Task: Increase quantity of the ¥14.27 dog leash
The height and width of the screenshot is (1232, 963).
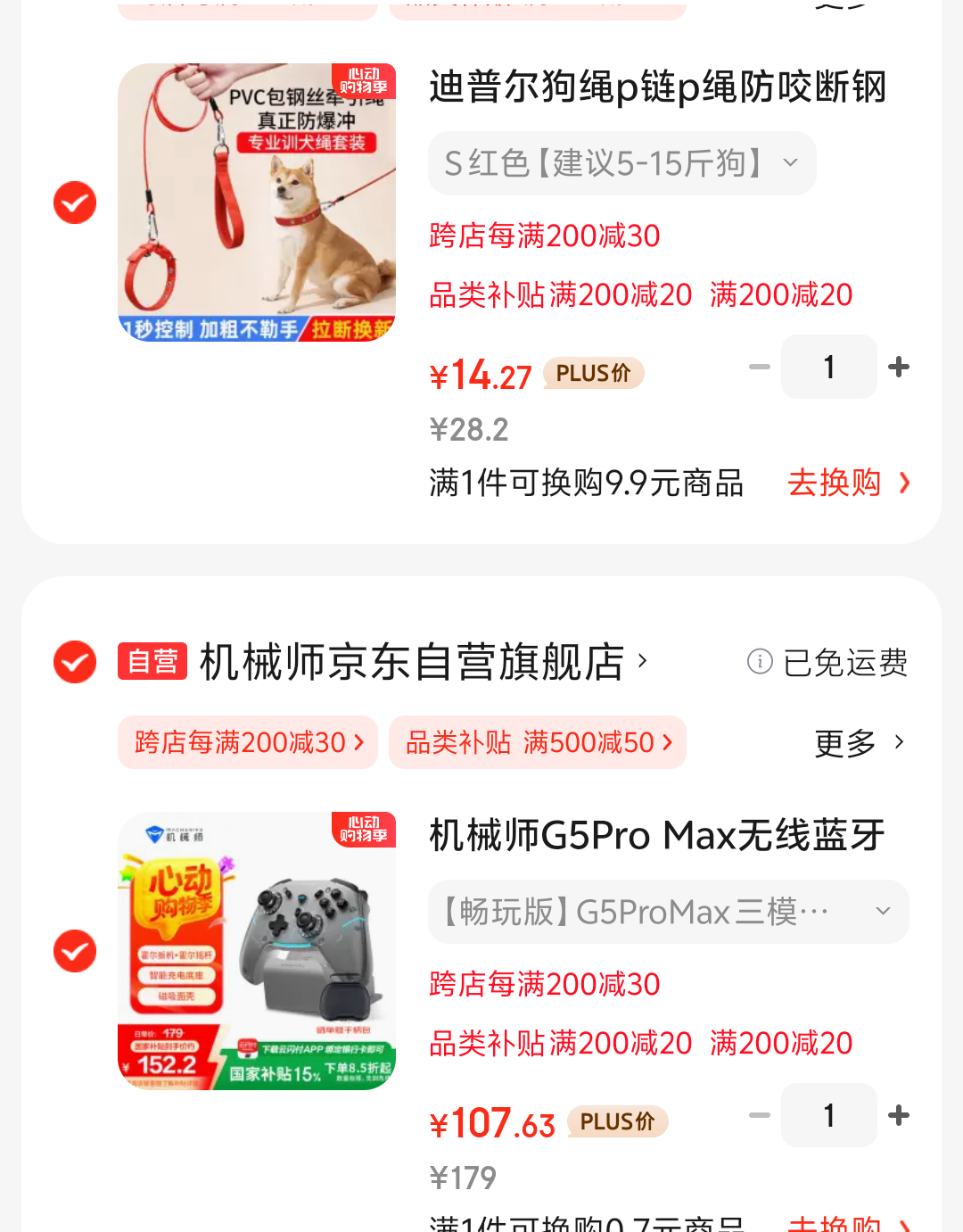Action: coord(899,367)
